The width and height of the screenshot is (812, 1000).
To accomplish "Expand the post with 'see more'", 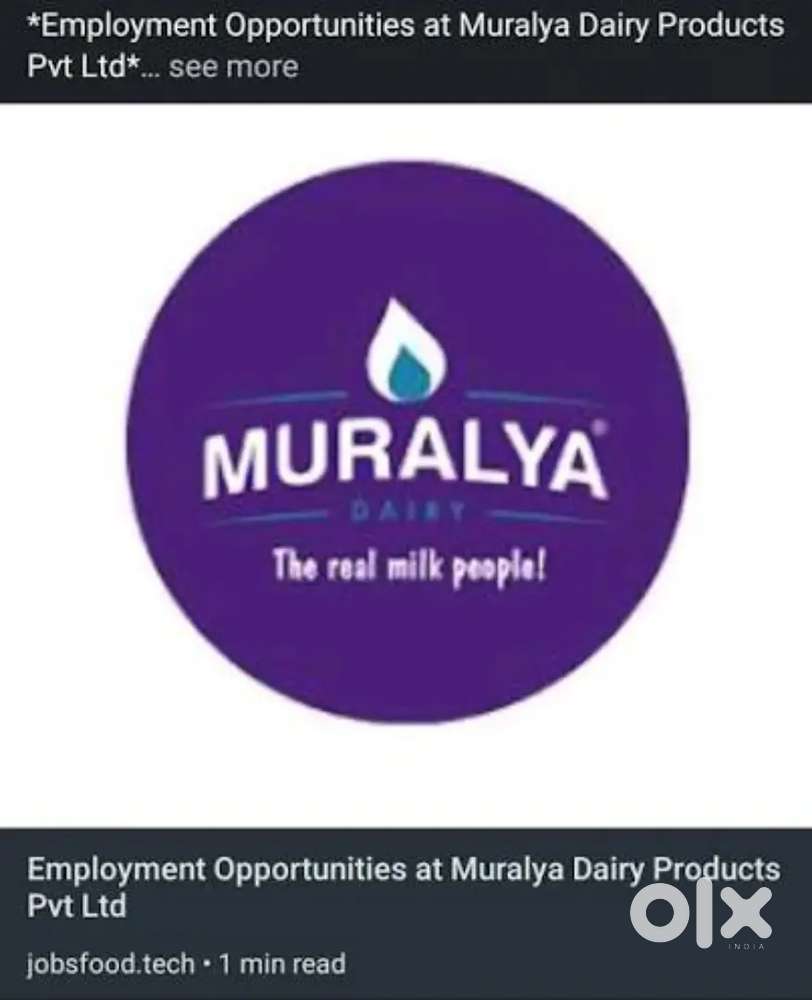I will pos(233,68).
